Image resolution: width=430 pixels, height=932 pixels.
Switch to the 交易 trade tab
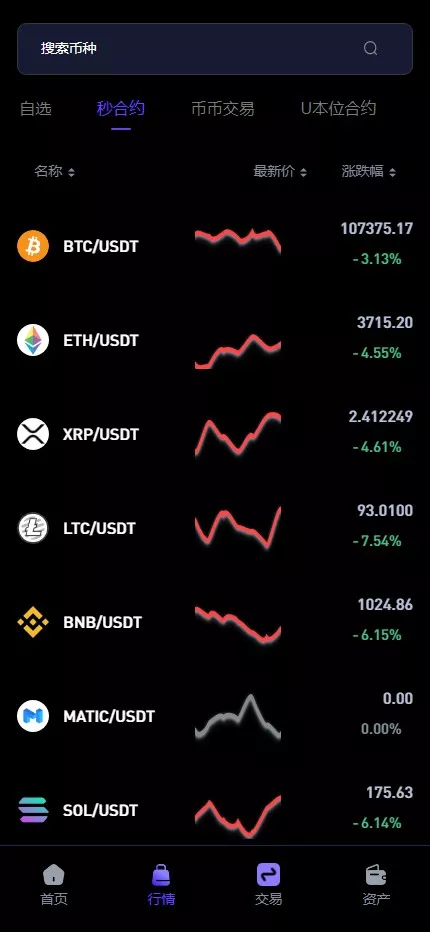click(268, 885)
